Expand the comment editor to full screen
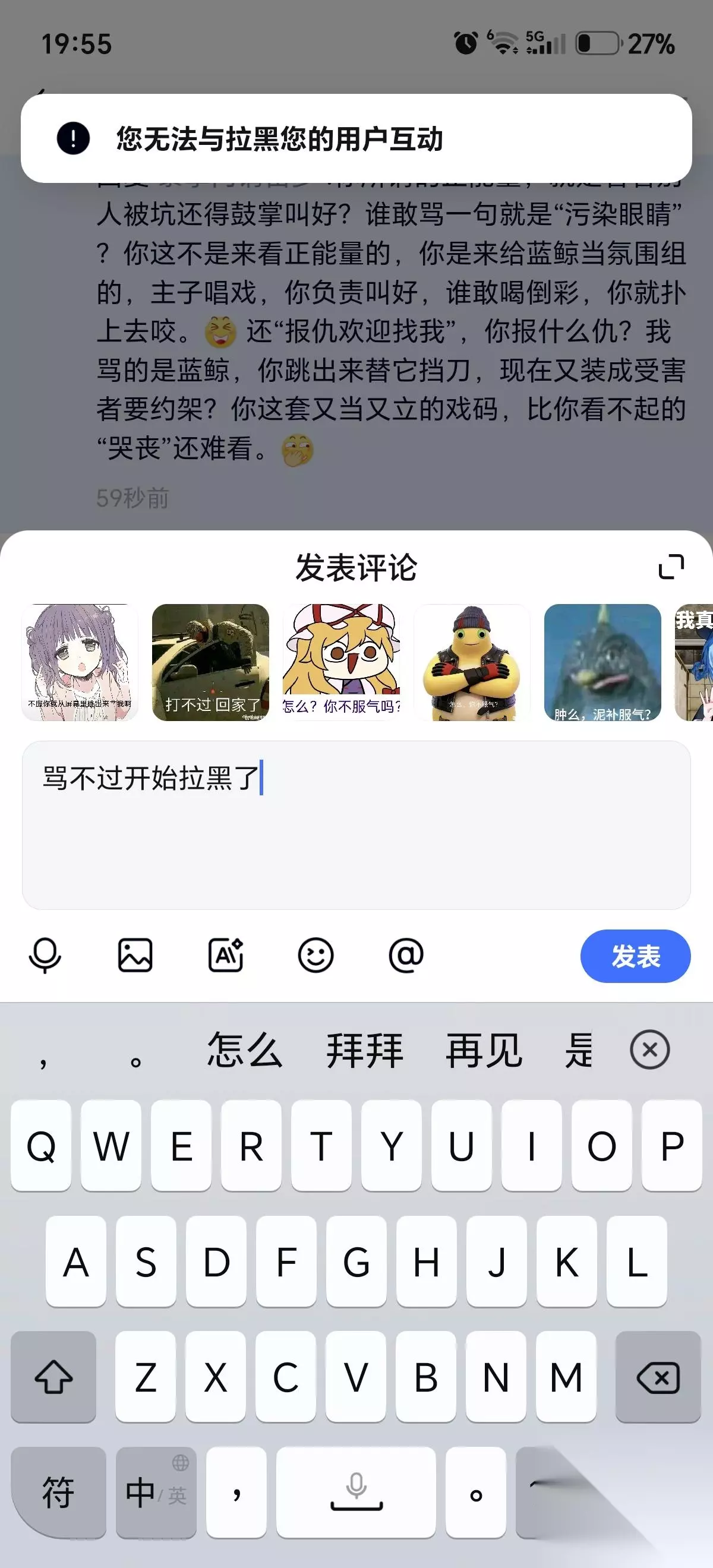Viewport: 713px width, 1568px height. 671,567
